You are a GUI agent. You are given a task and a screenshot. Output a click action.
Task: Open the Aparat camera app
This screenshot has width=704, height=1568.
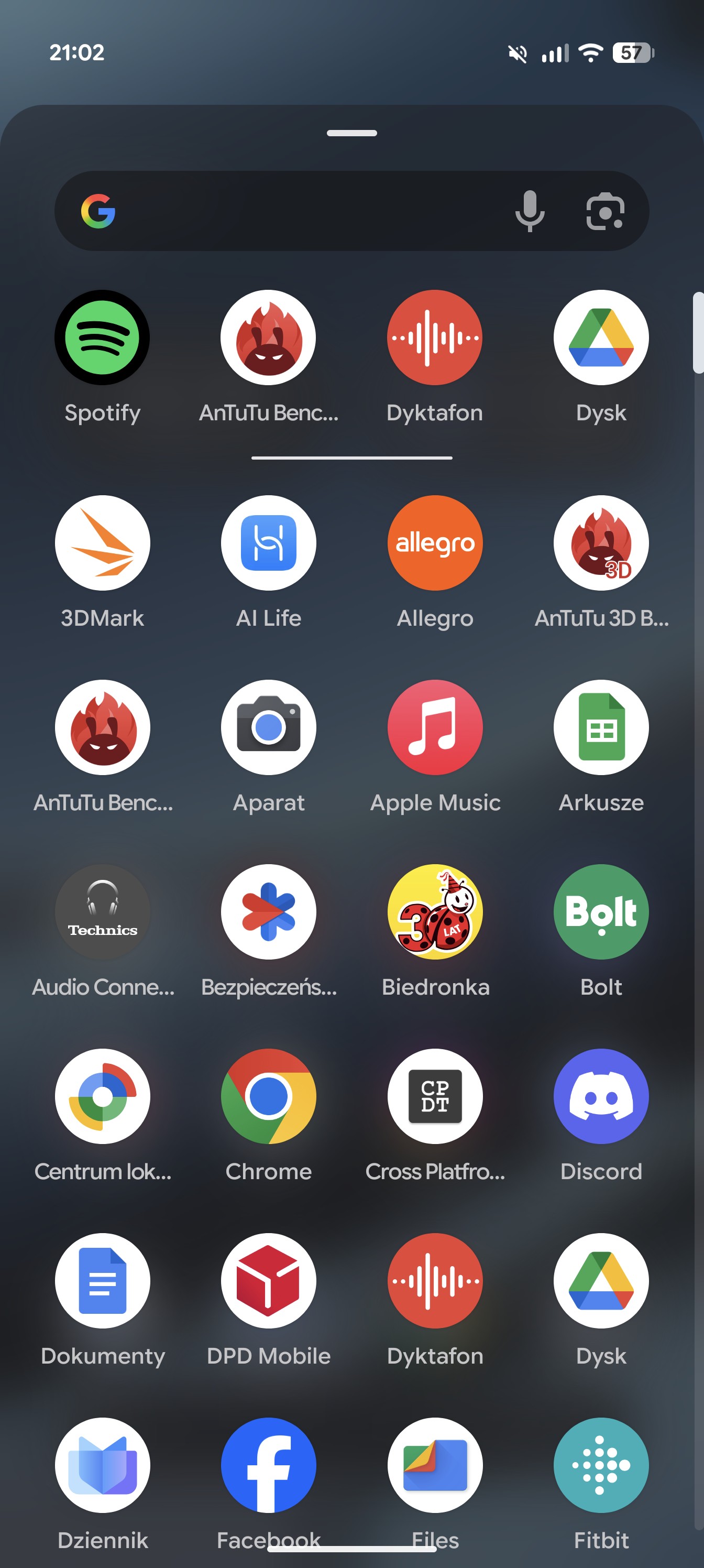click(x=268, y=727)
